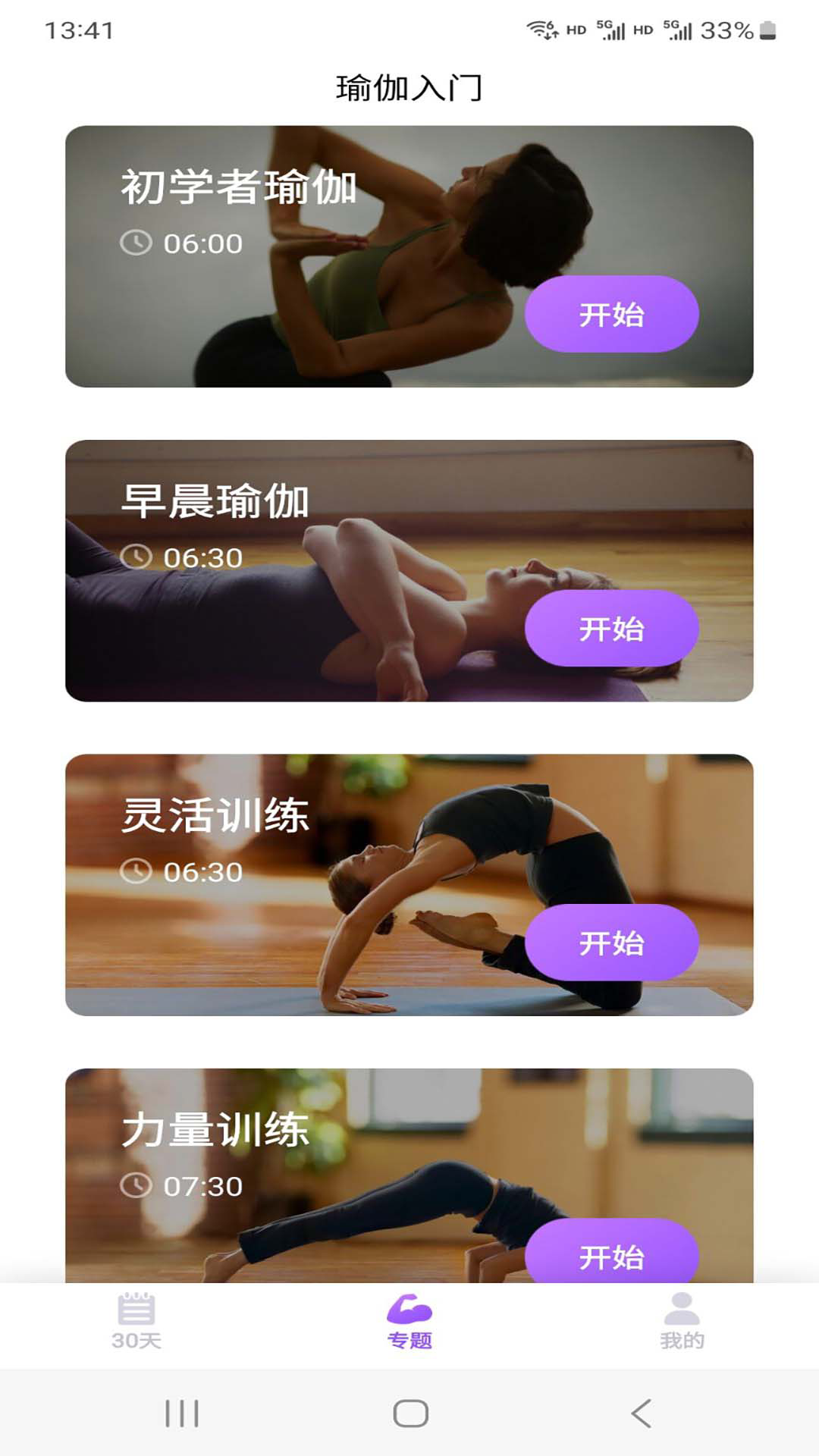
Task: Go back using the system back button
Action: 641,1414
